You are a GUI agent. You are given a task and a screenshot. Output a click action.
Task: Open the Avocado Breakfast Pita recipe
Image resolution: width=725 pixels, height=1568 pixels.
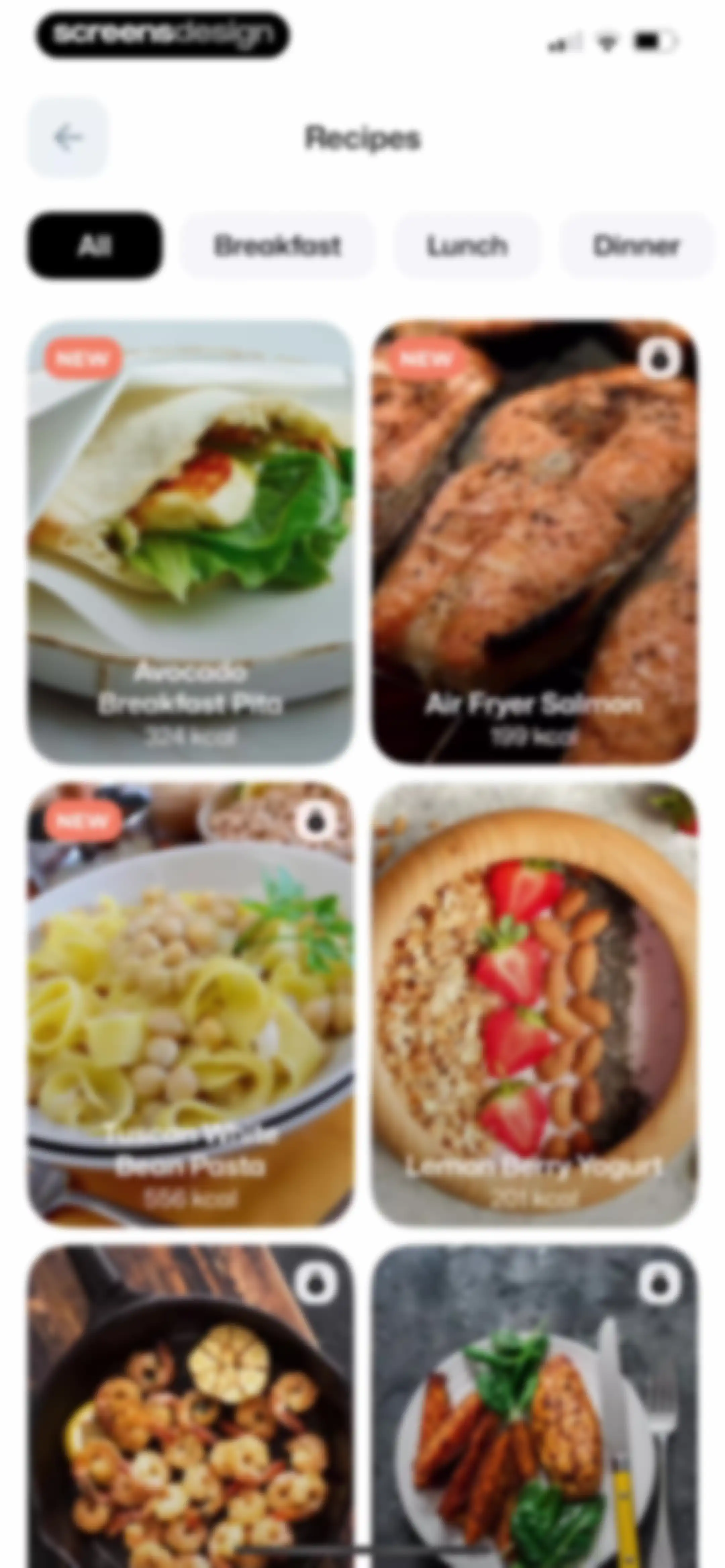191,541
